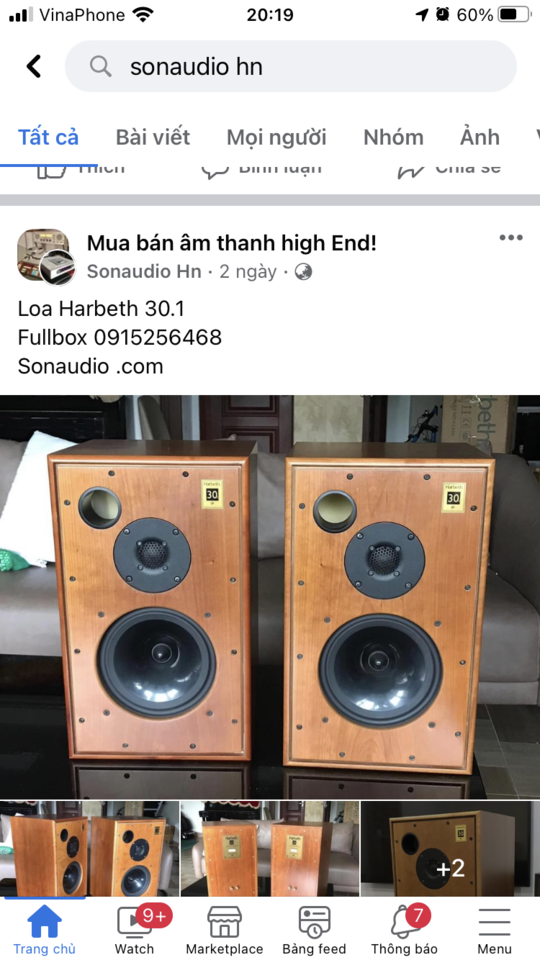Open the middle rear-view speakers thumbnail
540x960 pixels.
tap(269, 849)
